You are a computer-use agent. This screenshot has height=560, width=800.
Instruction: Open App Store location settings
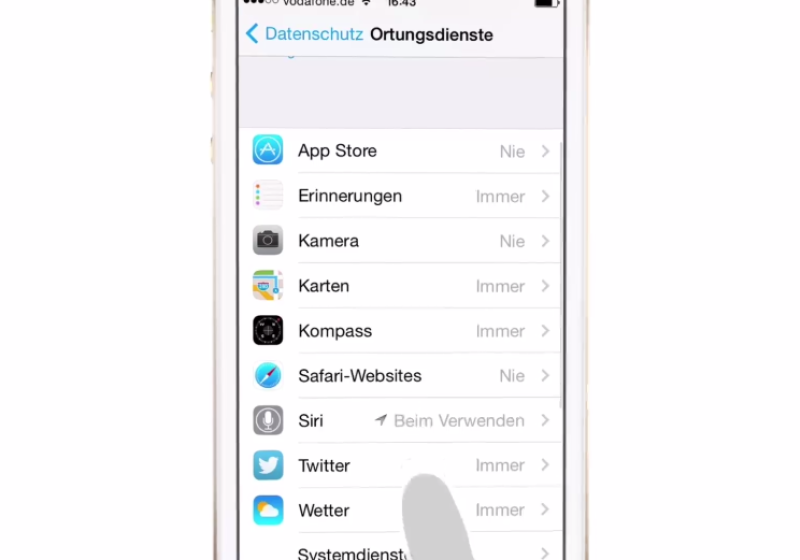[400, 151]
